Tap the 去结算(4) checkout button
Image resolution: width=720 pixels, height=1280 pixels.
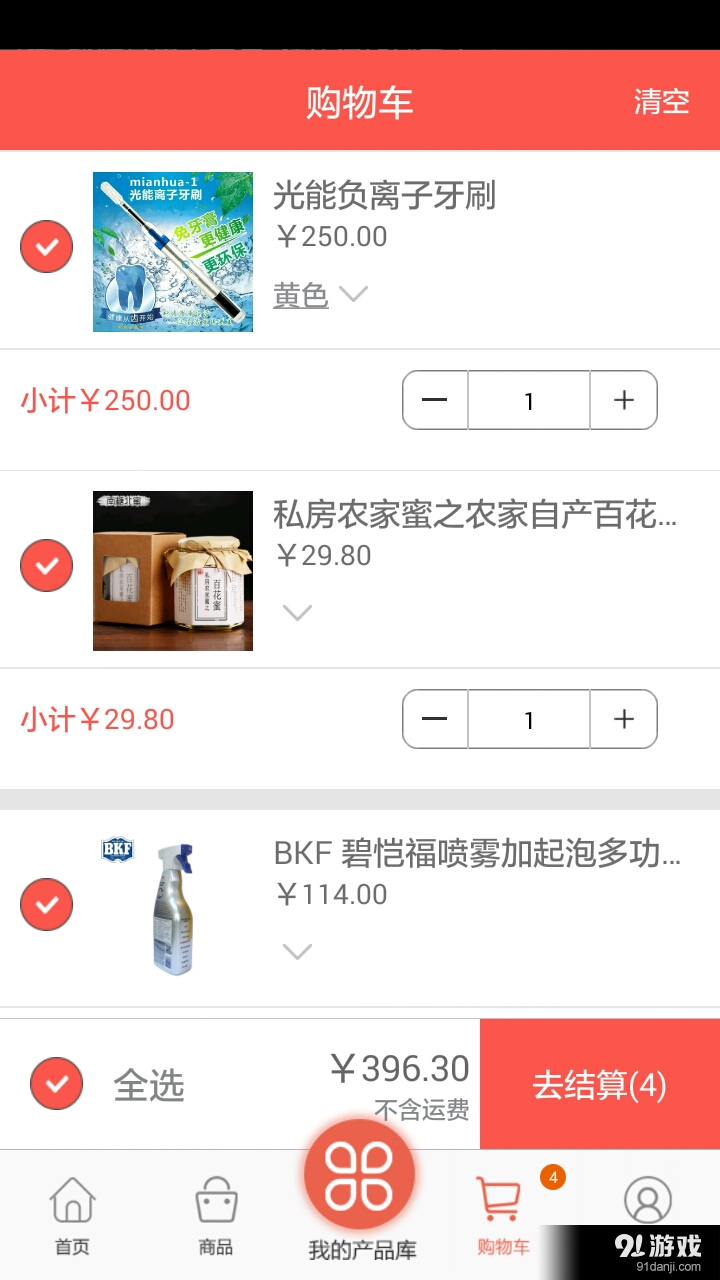600,1083
